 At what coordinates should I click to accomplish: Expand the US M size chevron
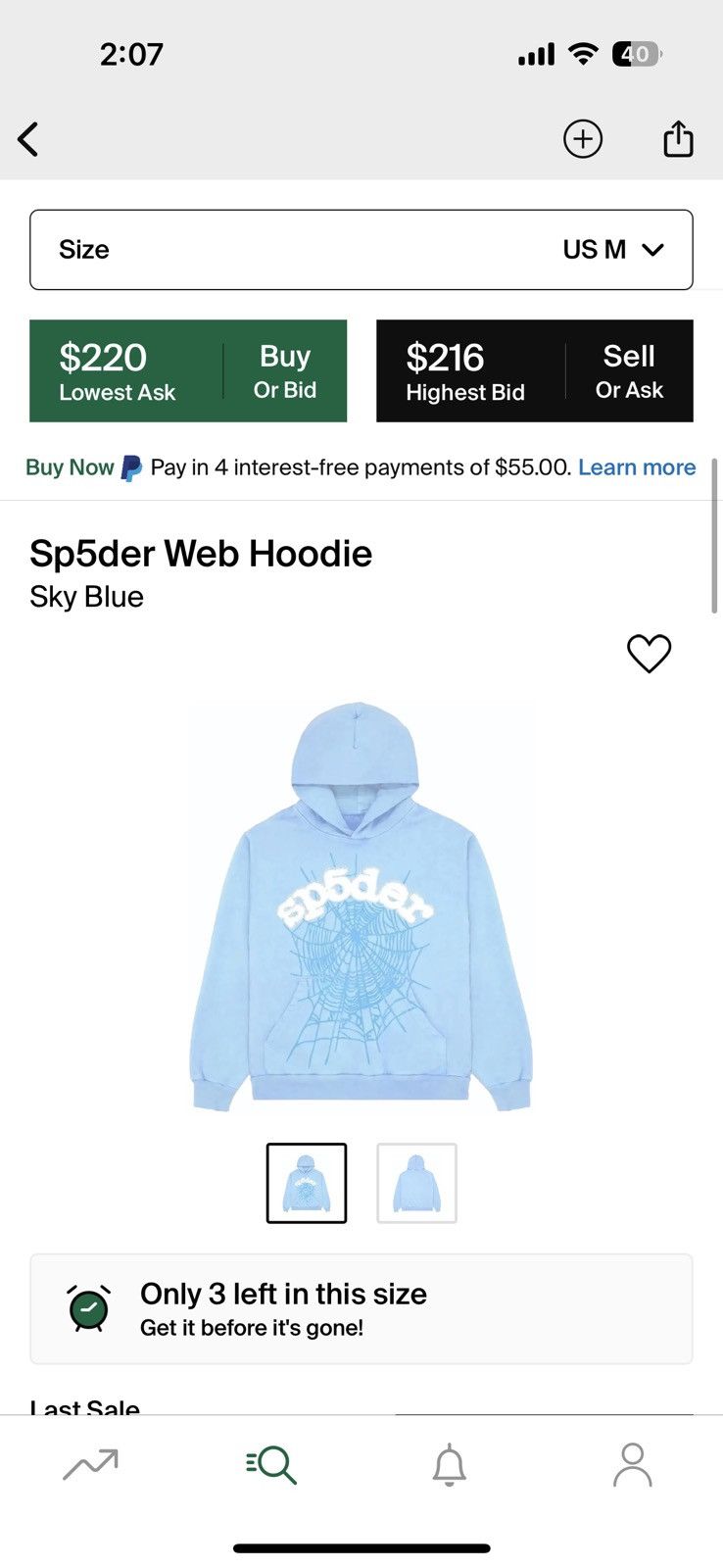[653, 249]
